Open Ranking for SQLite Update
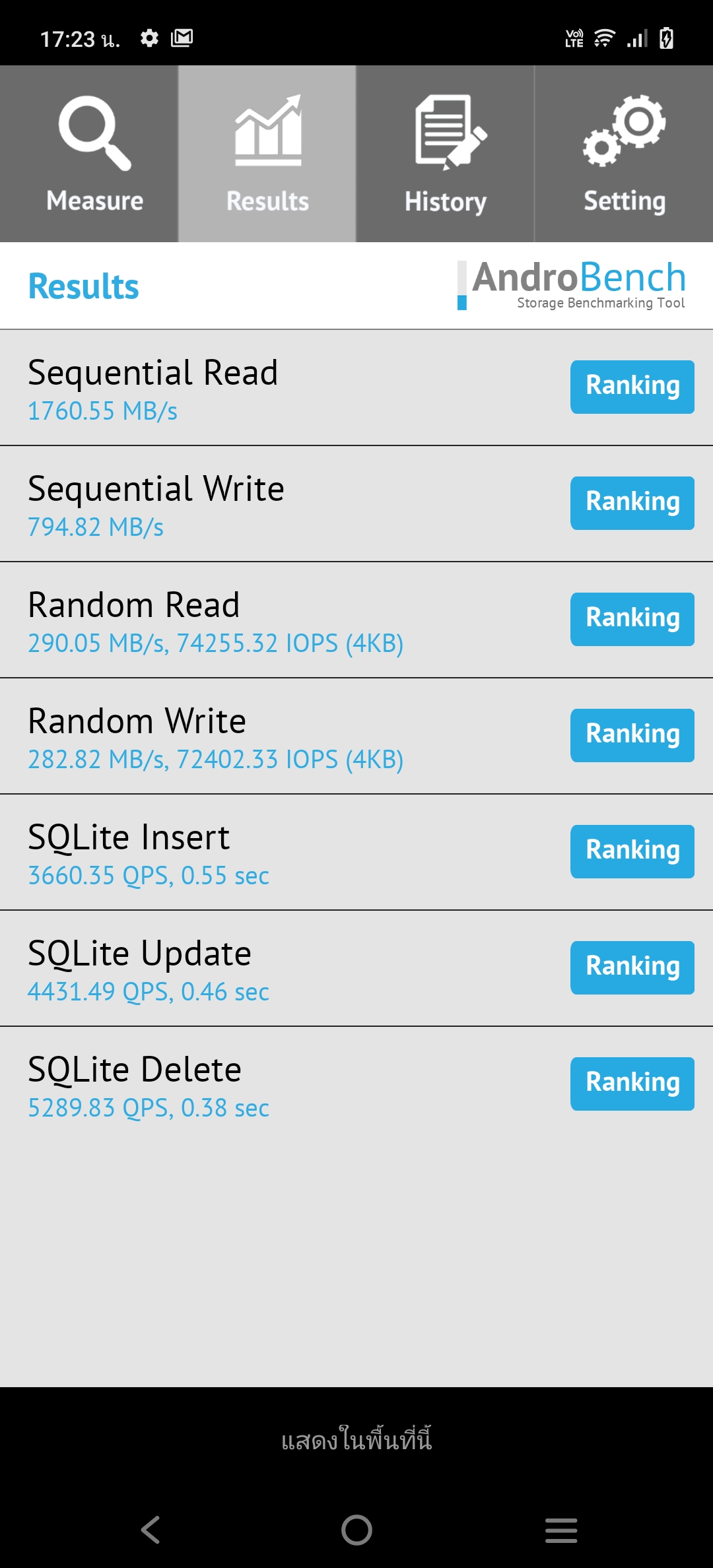The height and width of the screenshot is (1568, 713). 632,967
